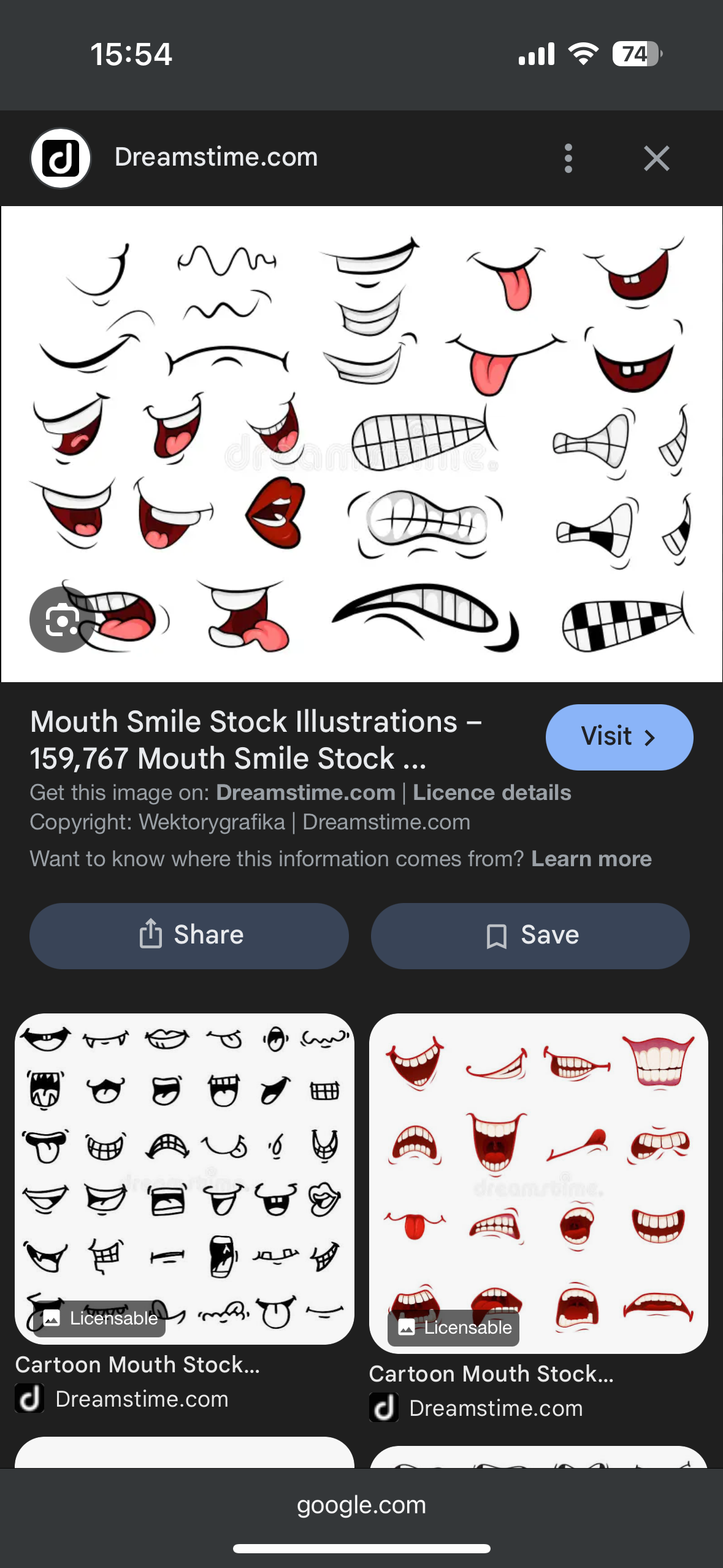Close the image preview panel
Image resolution: width=723 pixels, height=1568 pixels.
656,158
